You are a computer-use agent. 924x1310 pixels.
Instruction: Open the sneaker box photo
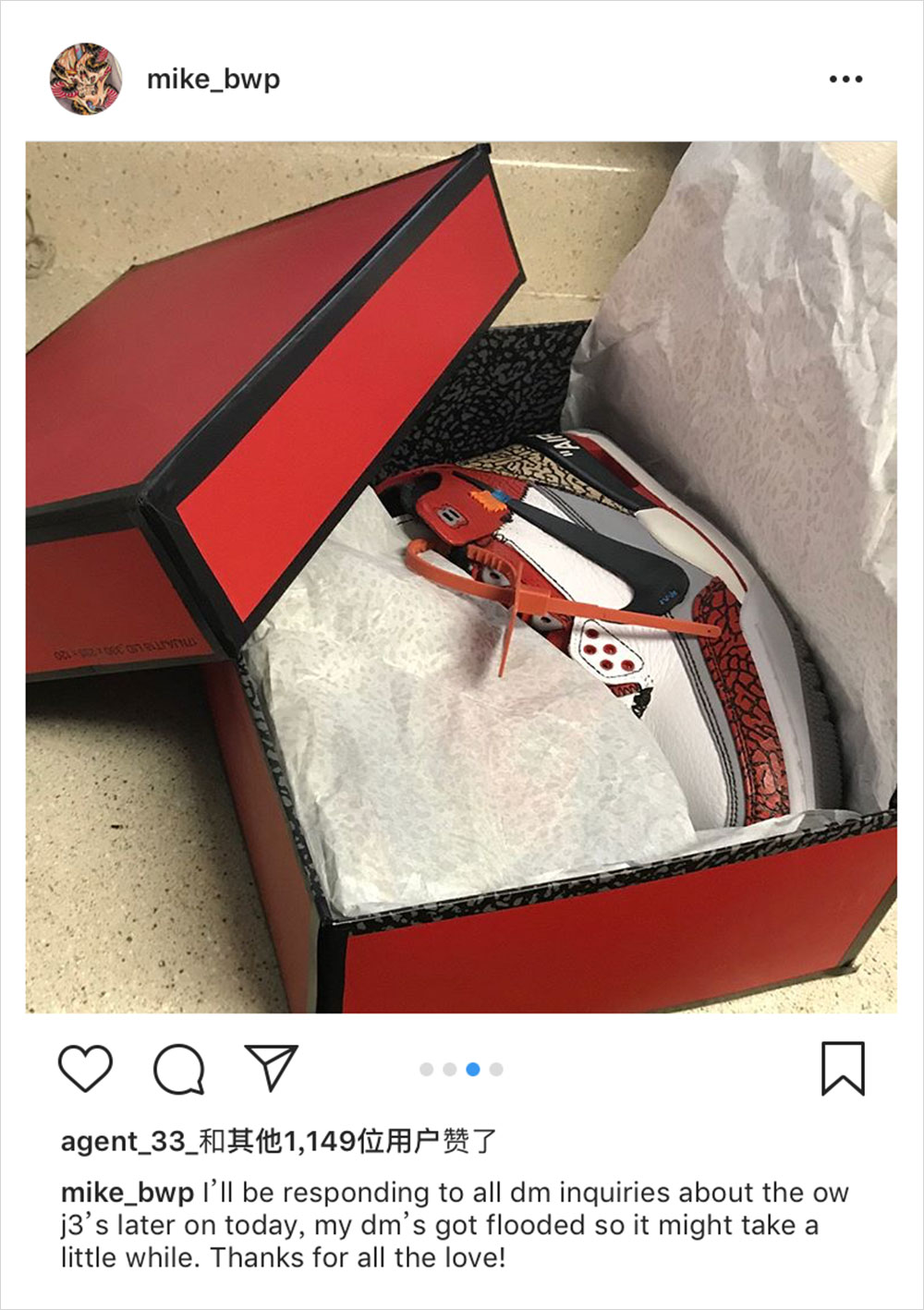pos(461,577)
